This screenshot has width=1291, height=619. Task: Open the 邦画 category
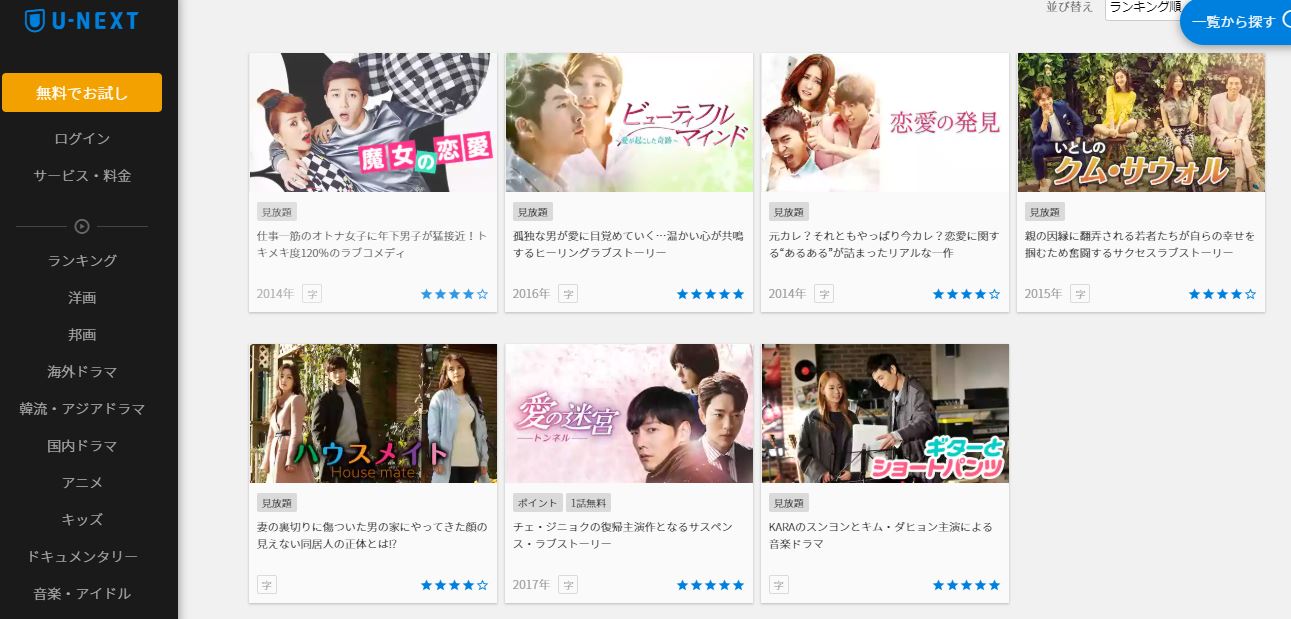[x=82, y=334]
